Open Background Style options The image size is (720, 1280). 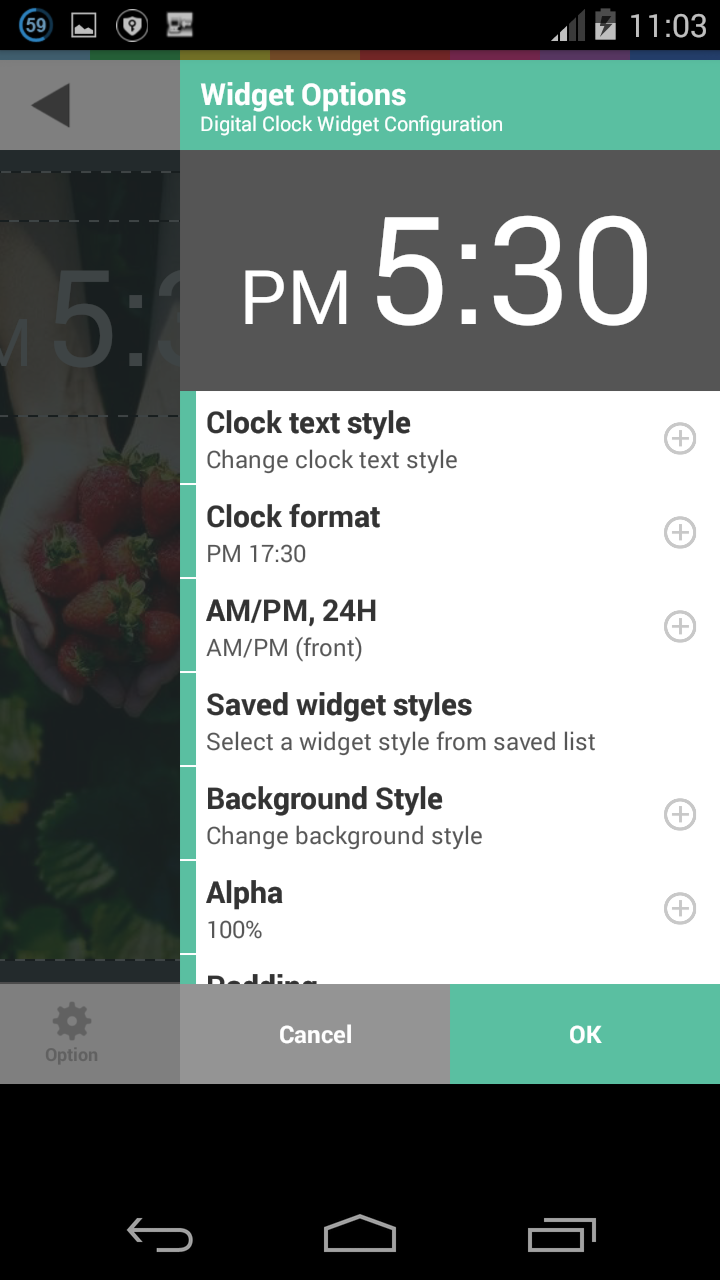(x=440, y=815)
